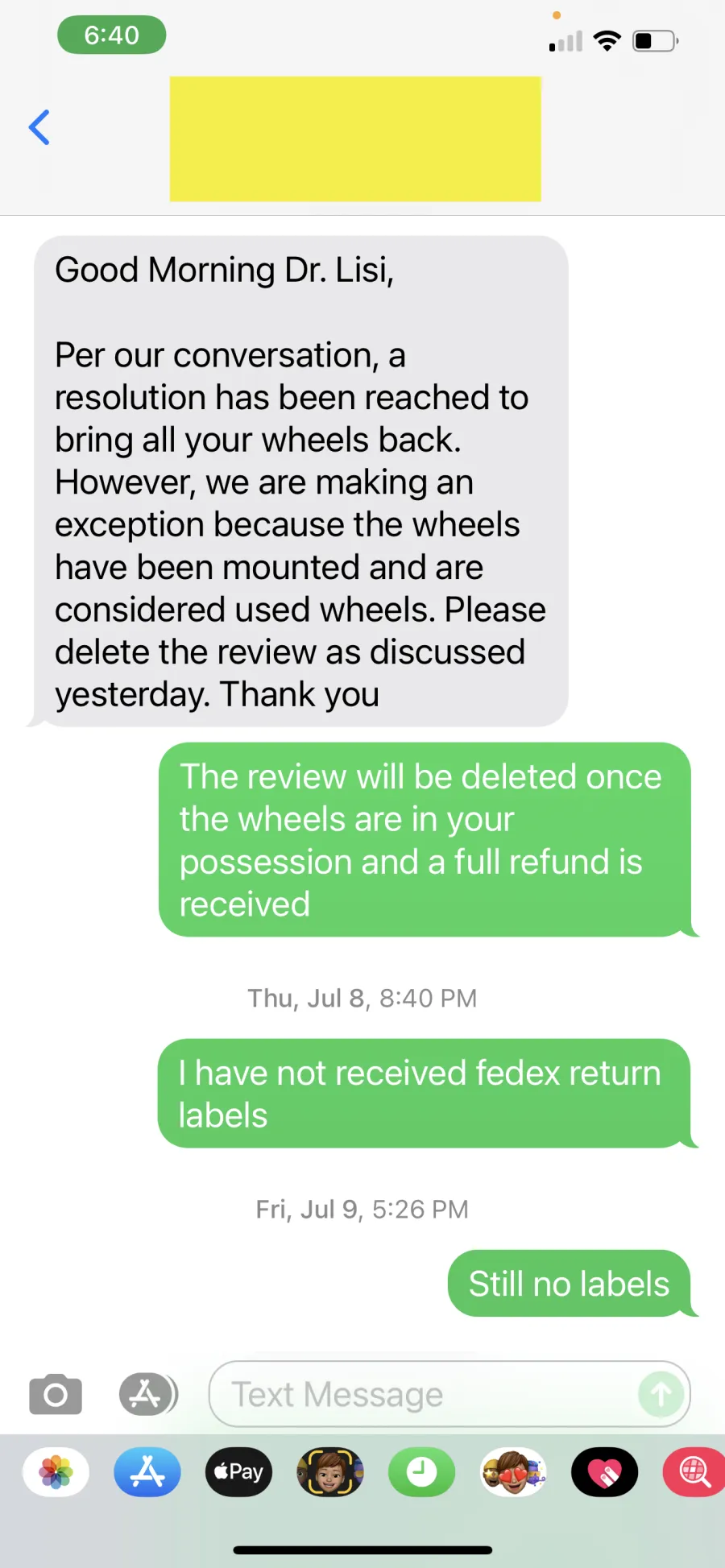Viewport: 725px width, 1568px height.
Task: Toggle the iMessage apps drawer button
Action: [147, 1394]
